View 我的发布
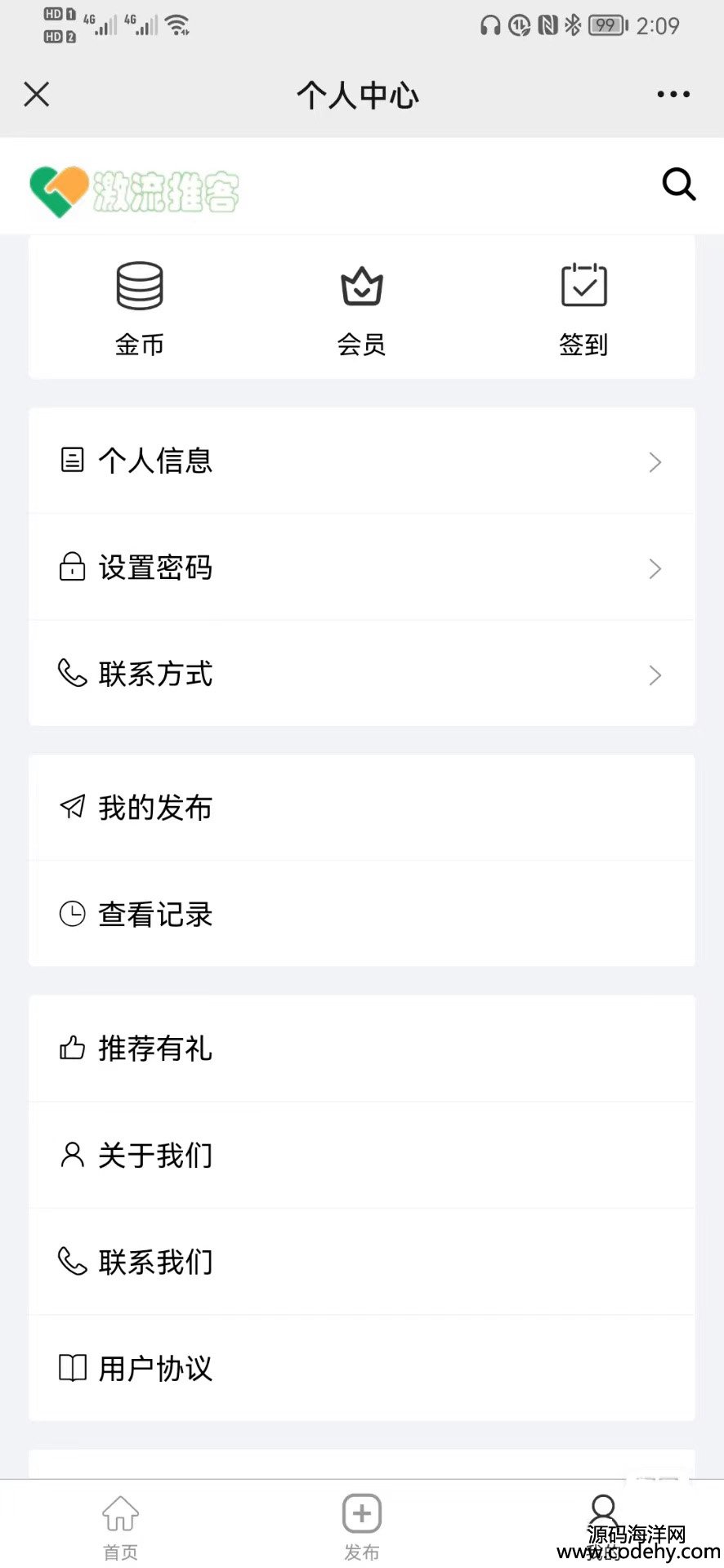 tap(361, 808)
